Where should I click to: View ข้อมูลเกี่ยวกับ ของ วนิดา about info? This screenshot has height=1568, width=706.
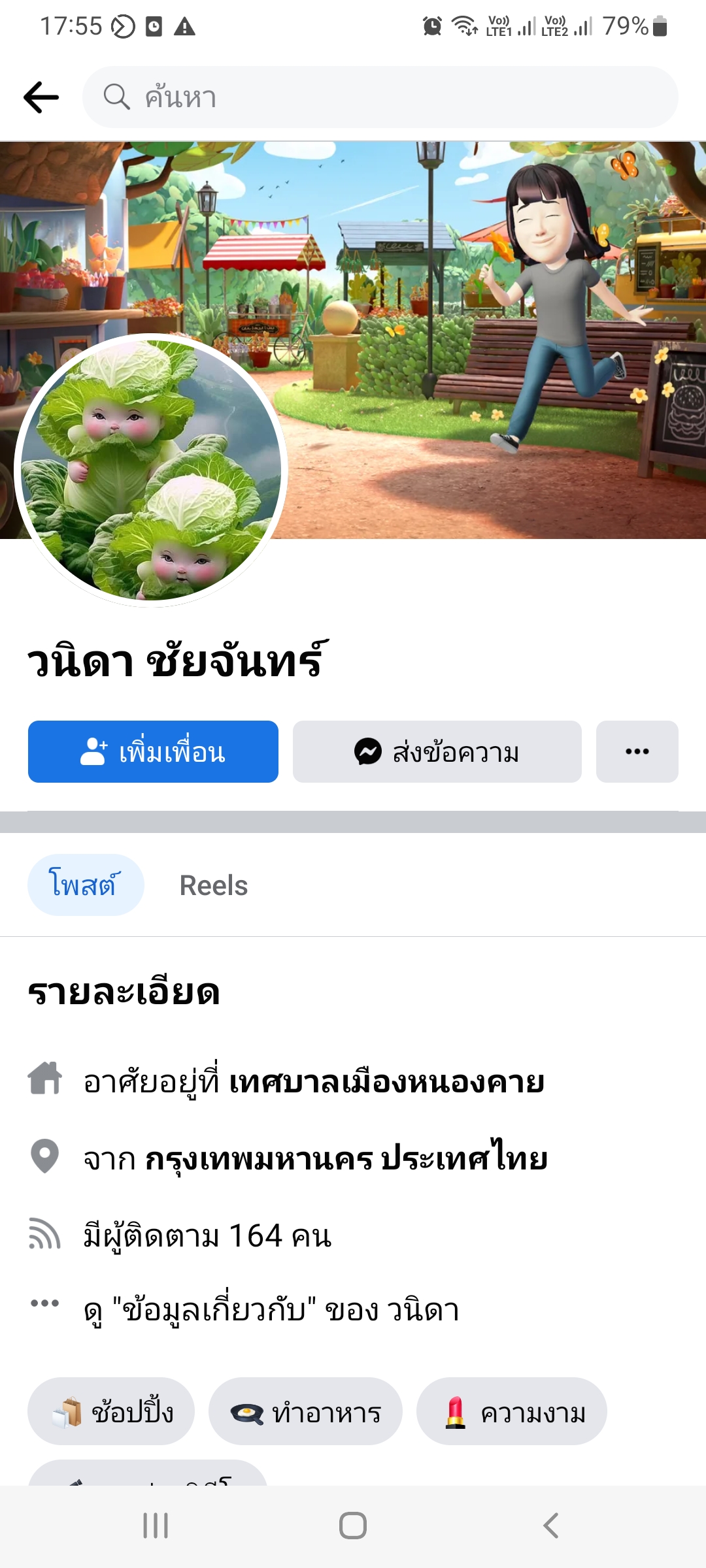pyautogui.click(x=271, y=1310)
